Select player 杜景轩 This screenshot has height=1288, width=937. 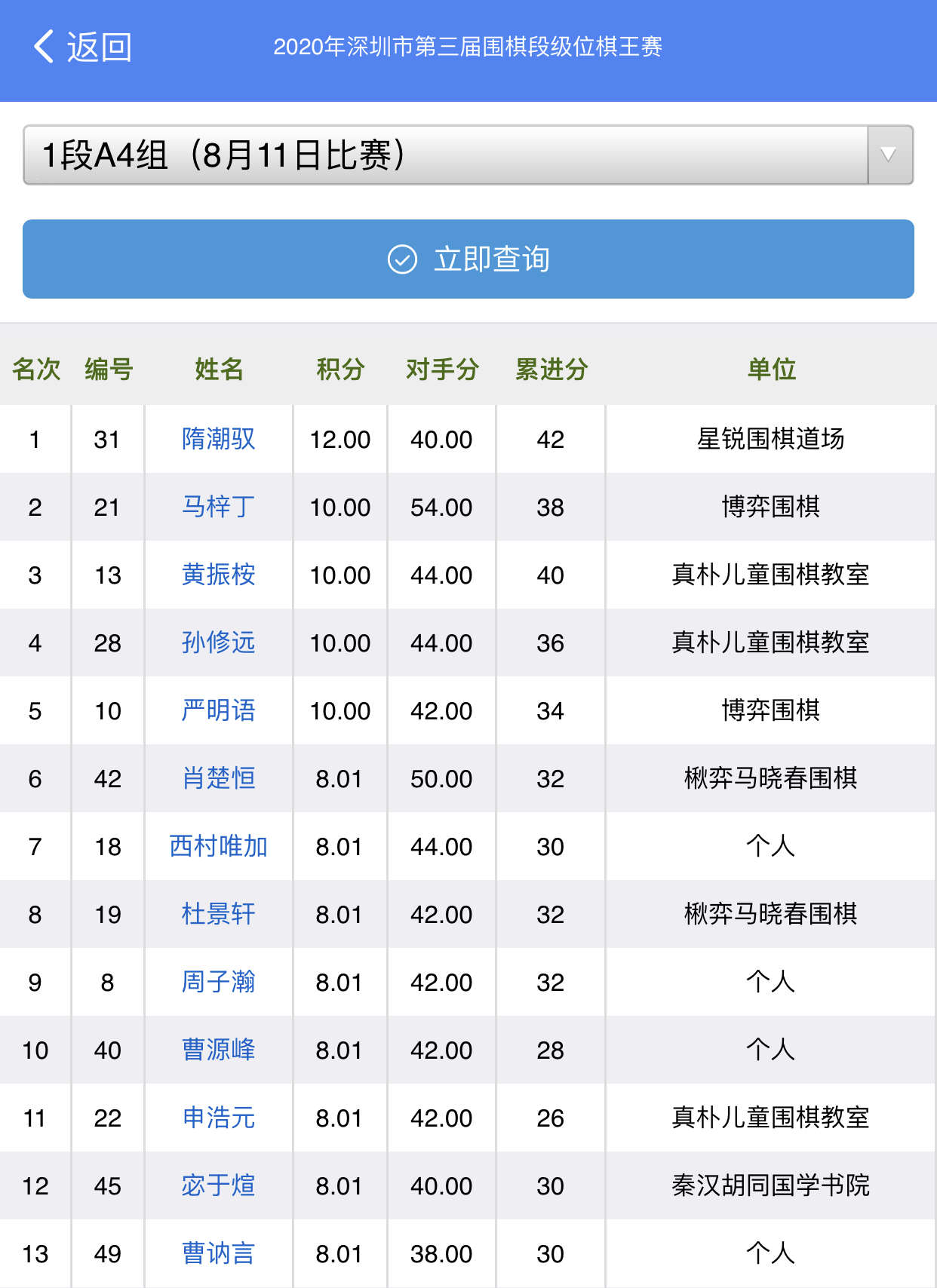click(x=218, y=914)
